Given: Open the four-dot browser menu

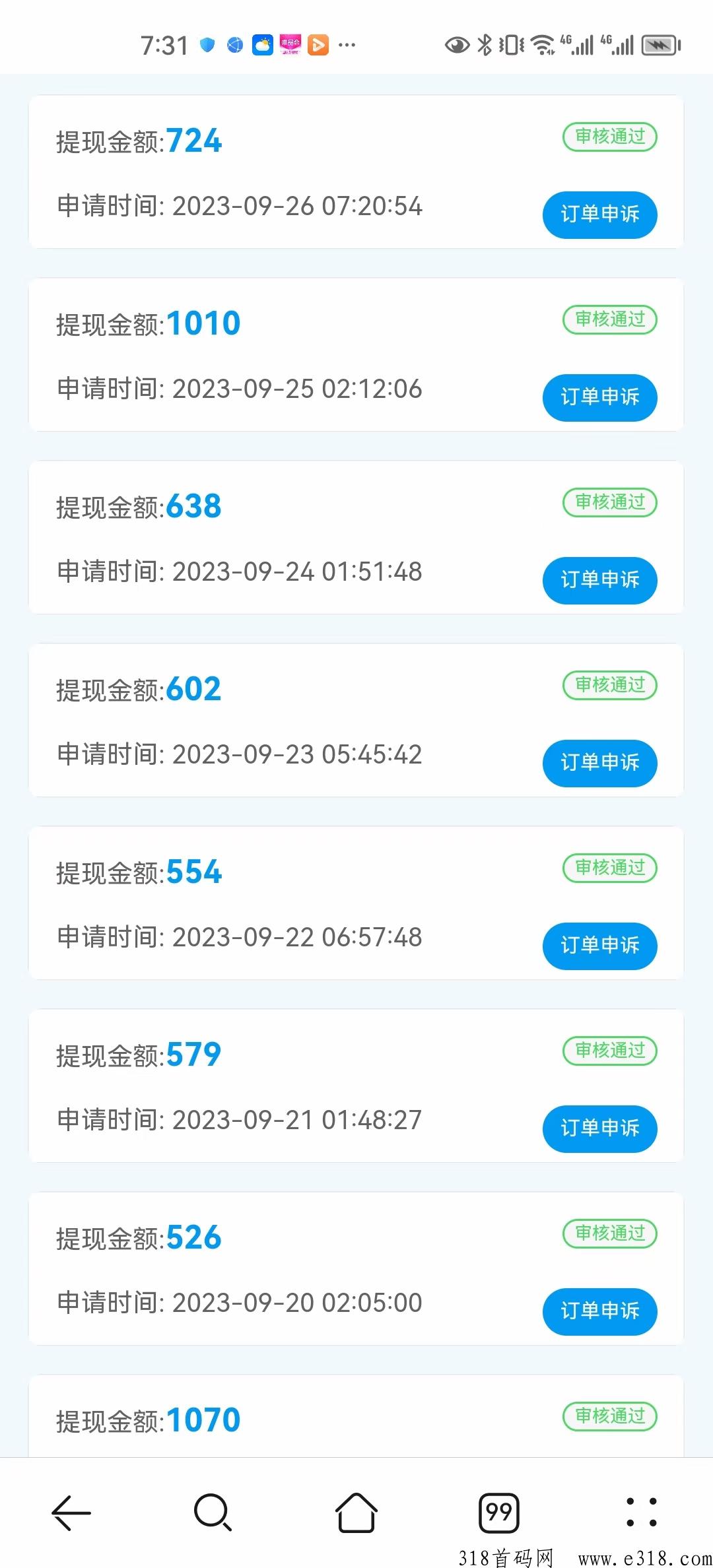Looking at the screenshot, I should (x=641, y=1512).
